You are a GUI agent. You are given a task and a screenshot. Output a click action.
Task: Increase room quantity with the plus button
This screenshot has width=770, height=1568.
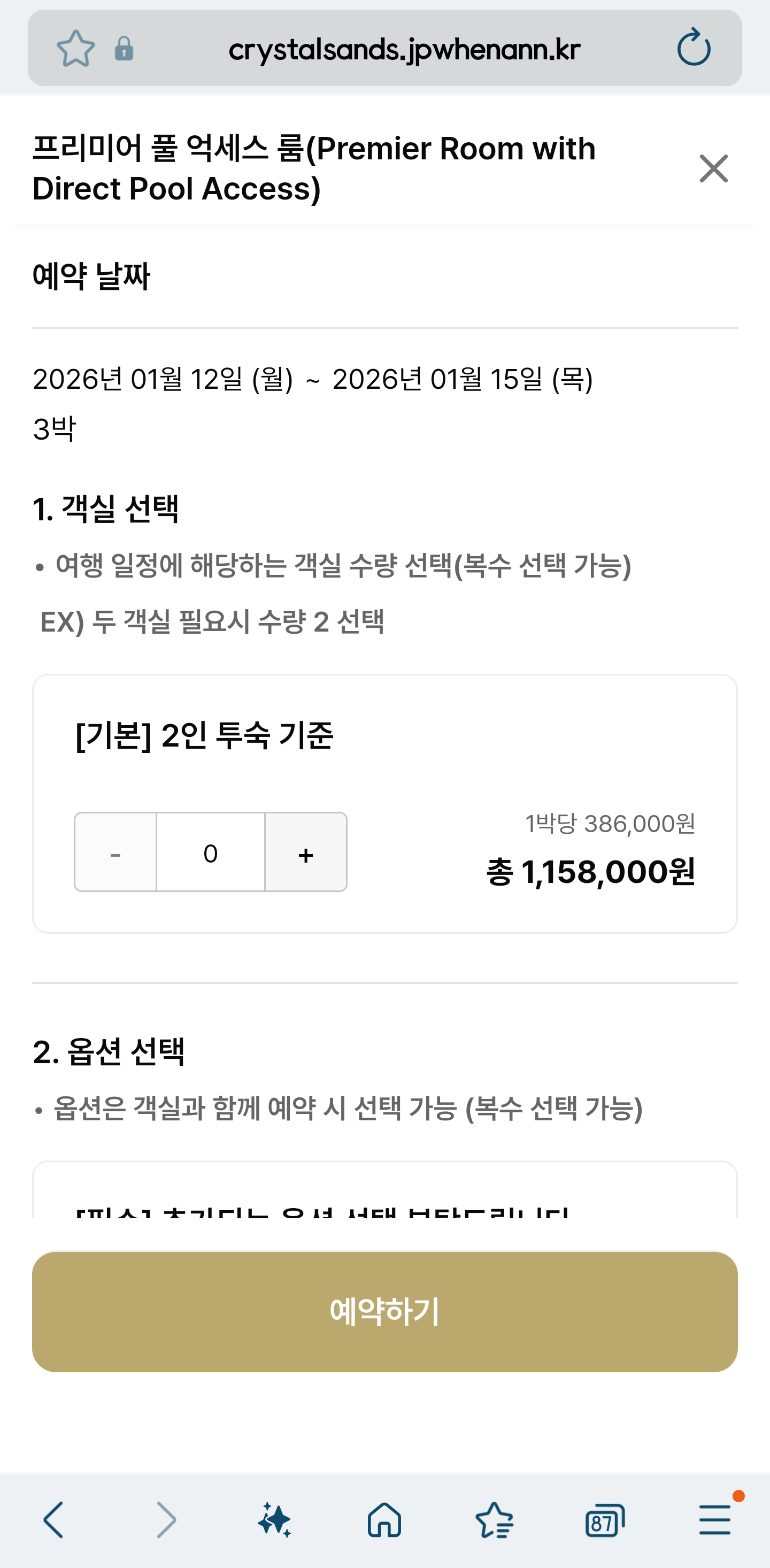[x=306, y=852]
